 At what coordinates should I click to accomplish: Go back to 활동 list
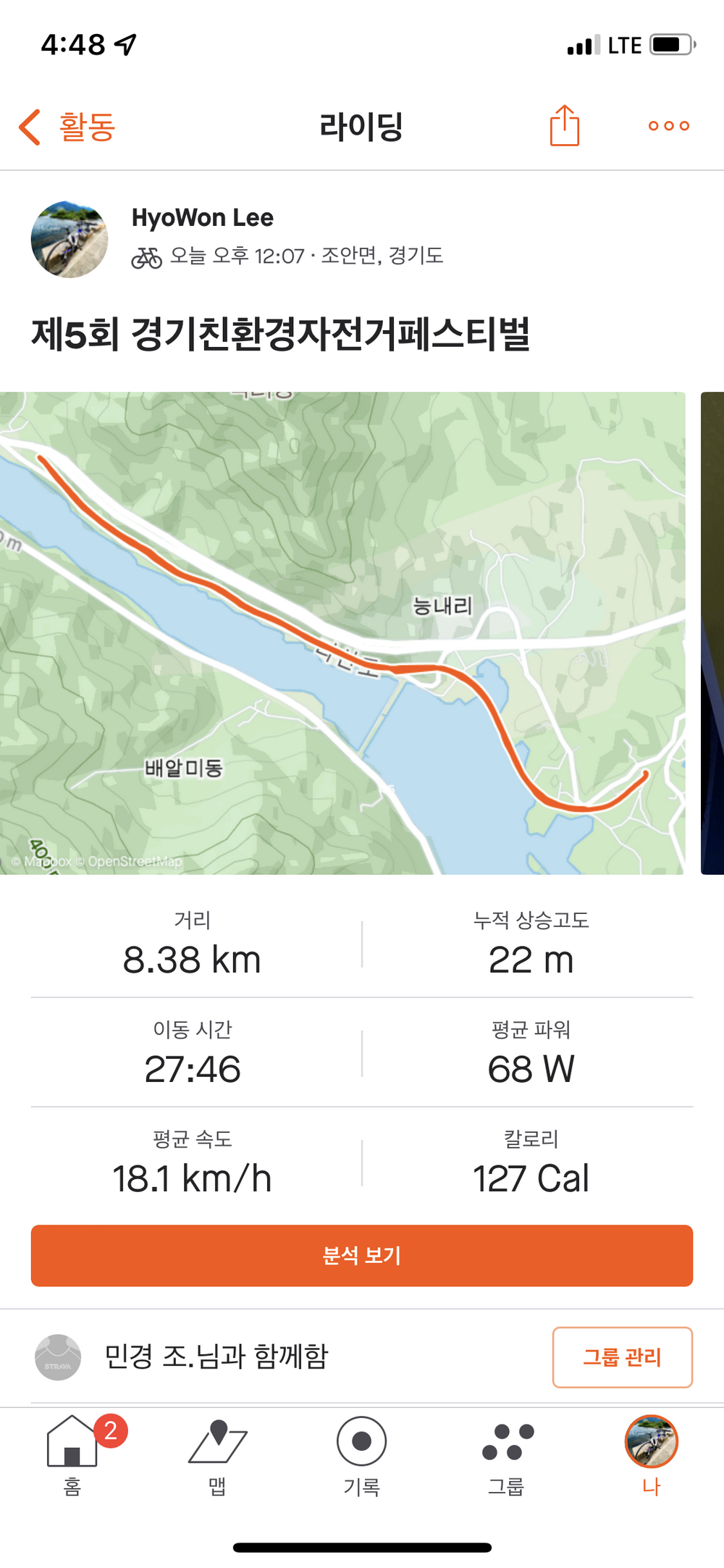(x=67, y=127)
